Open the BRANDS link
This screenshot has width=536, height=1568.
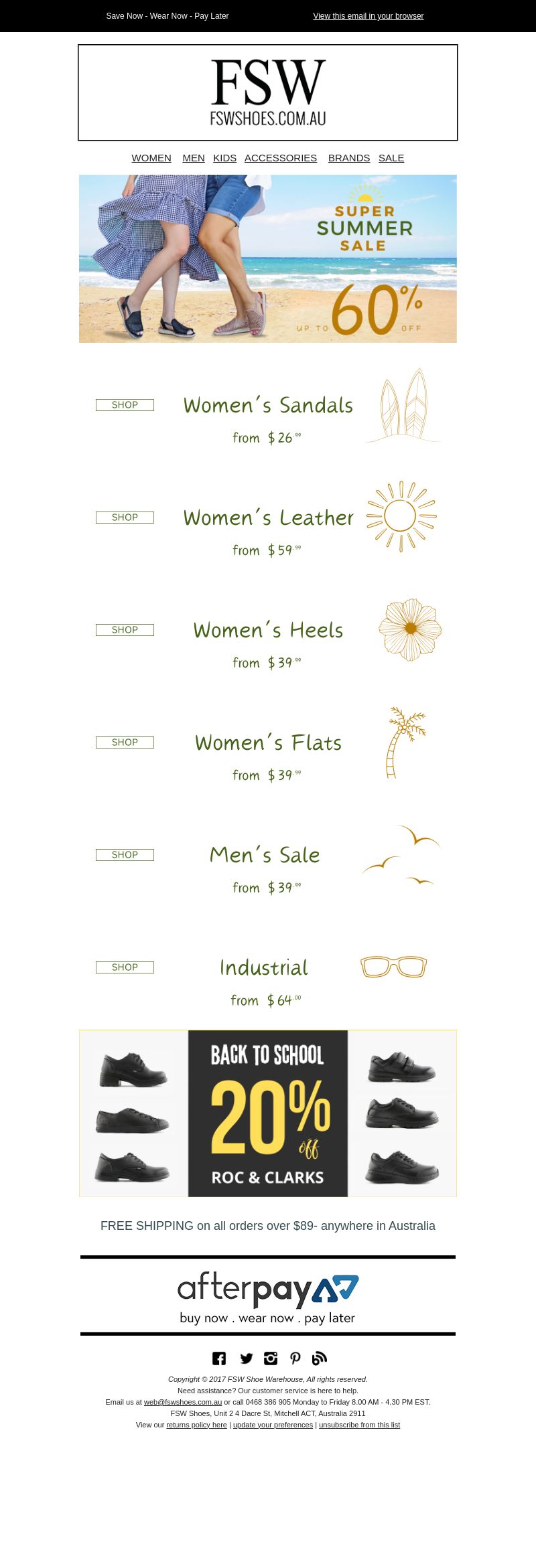pos(349,158)
